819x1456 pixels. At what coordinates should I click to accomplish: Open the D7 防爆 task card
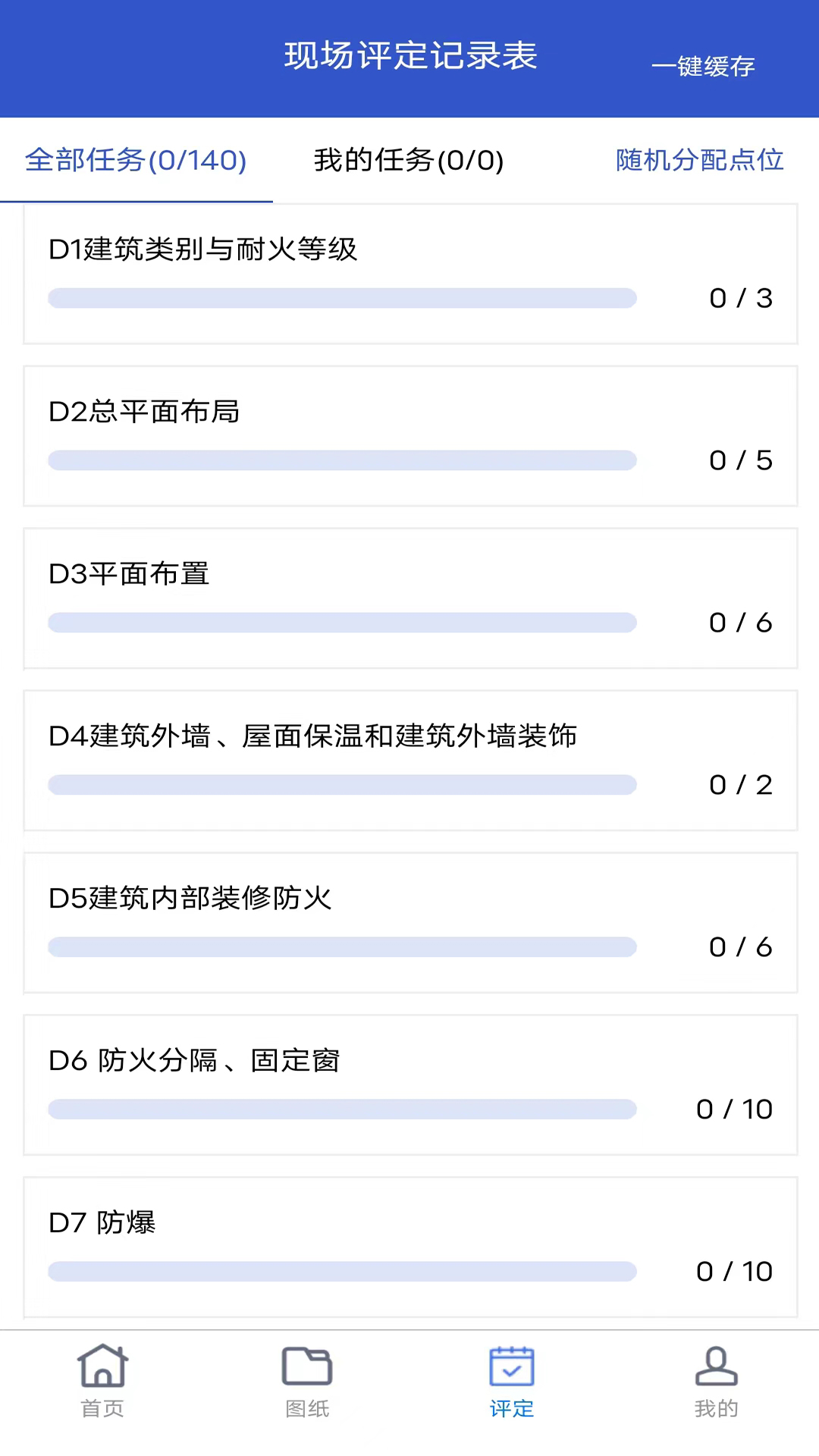[409, 1247]
